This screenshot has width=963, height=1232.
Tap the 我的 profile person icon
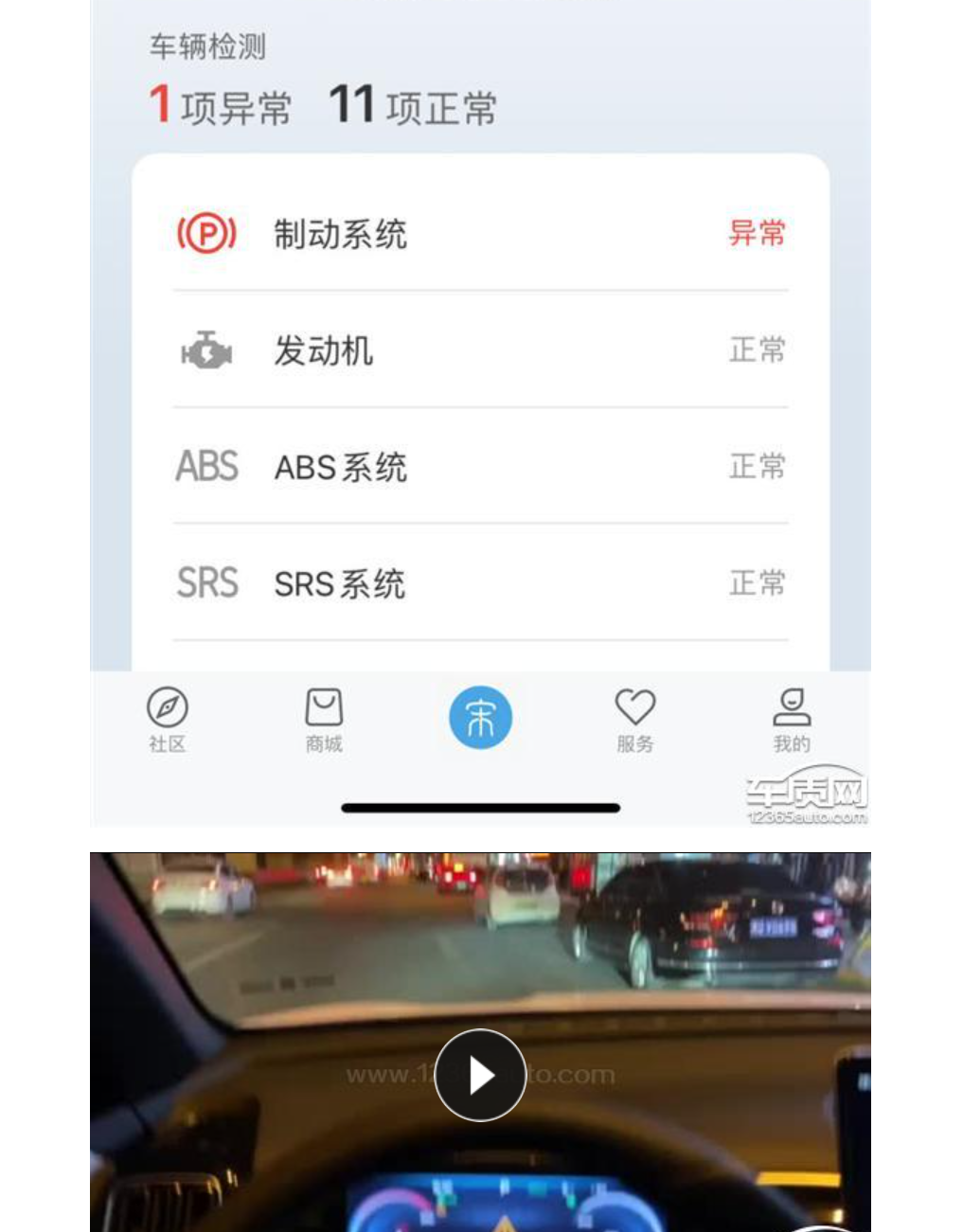click(792, 705)
